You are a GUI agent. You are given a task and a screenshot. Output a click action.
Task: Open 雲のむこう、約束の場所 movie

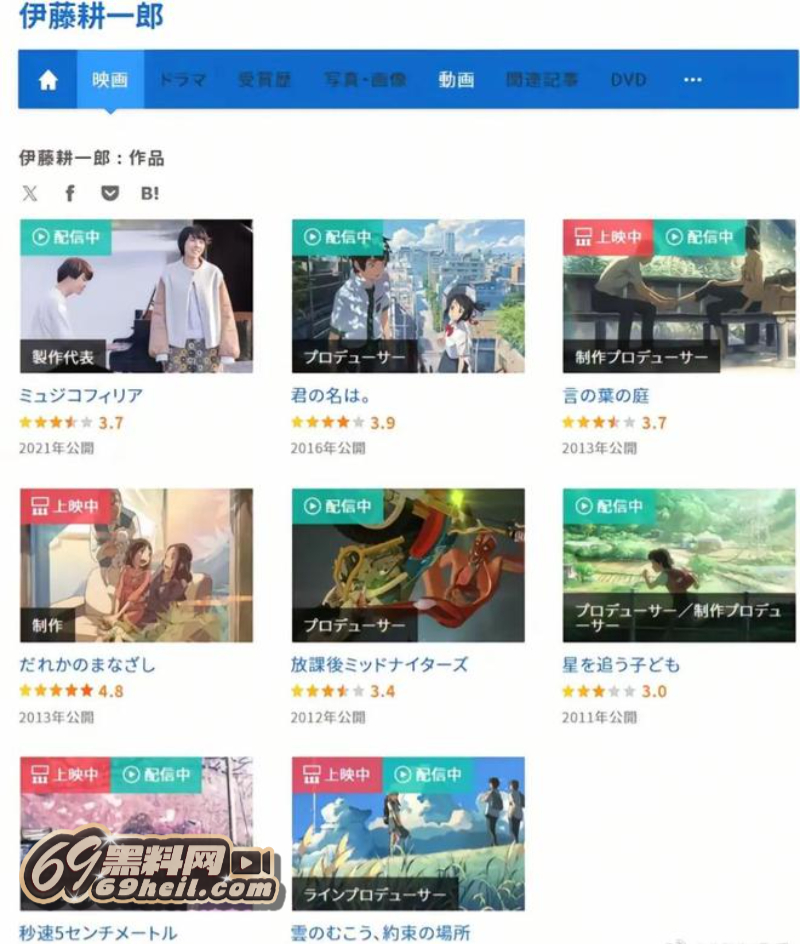point(408,834)
